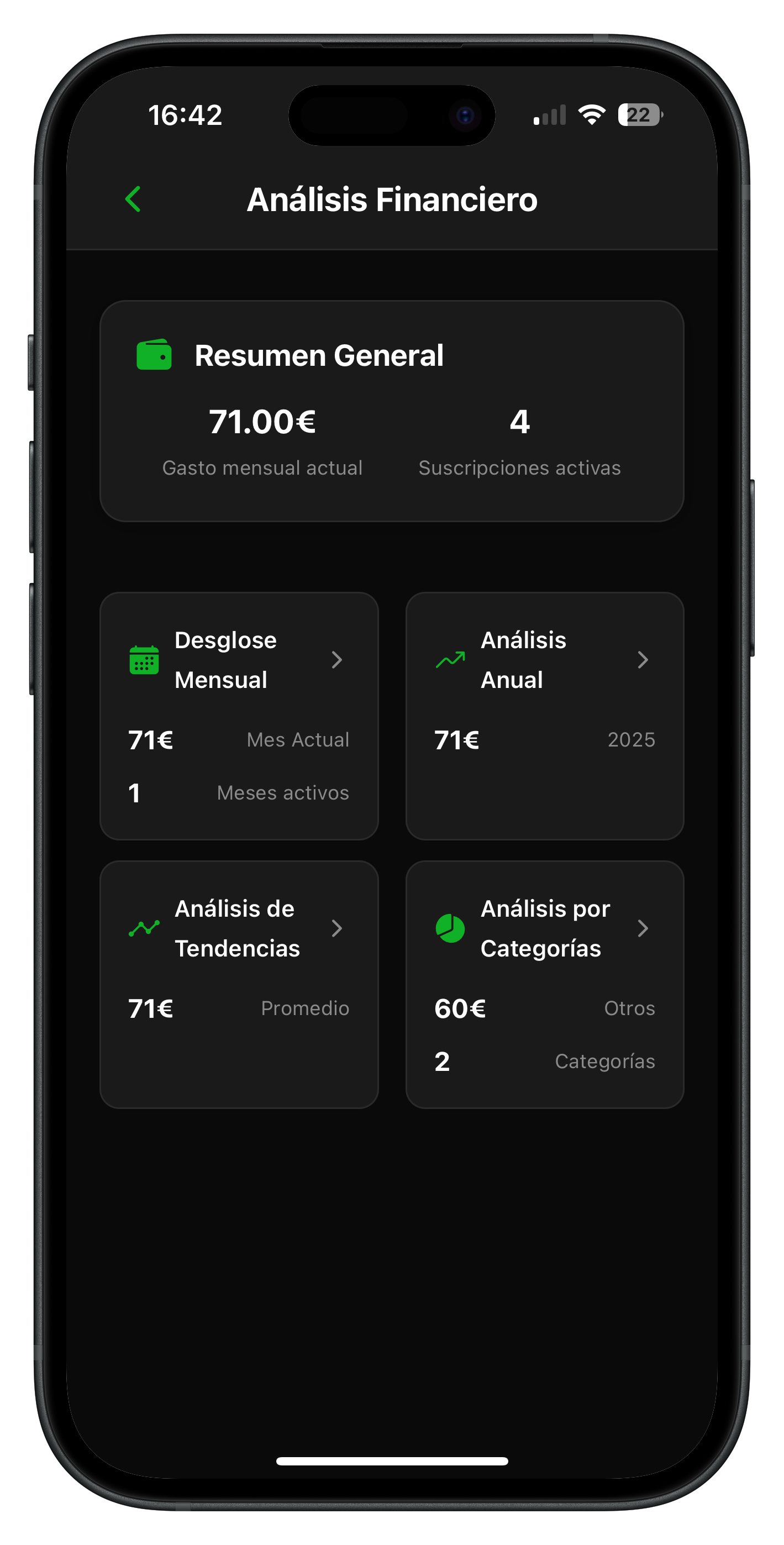Open Análisis de Tendencias
The width and height of the screenshot is (784, 1545).
coord(239,984)
